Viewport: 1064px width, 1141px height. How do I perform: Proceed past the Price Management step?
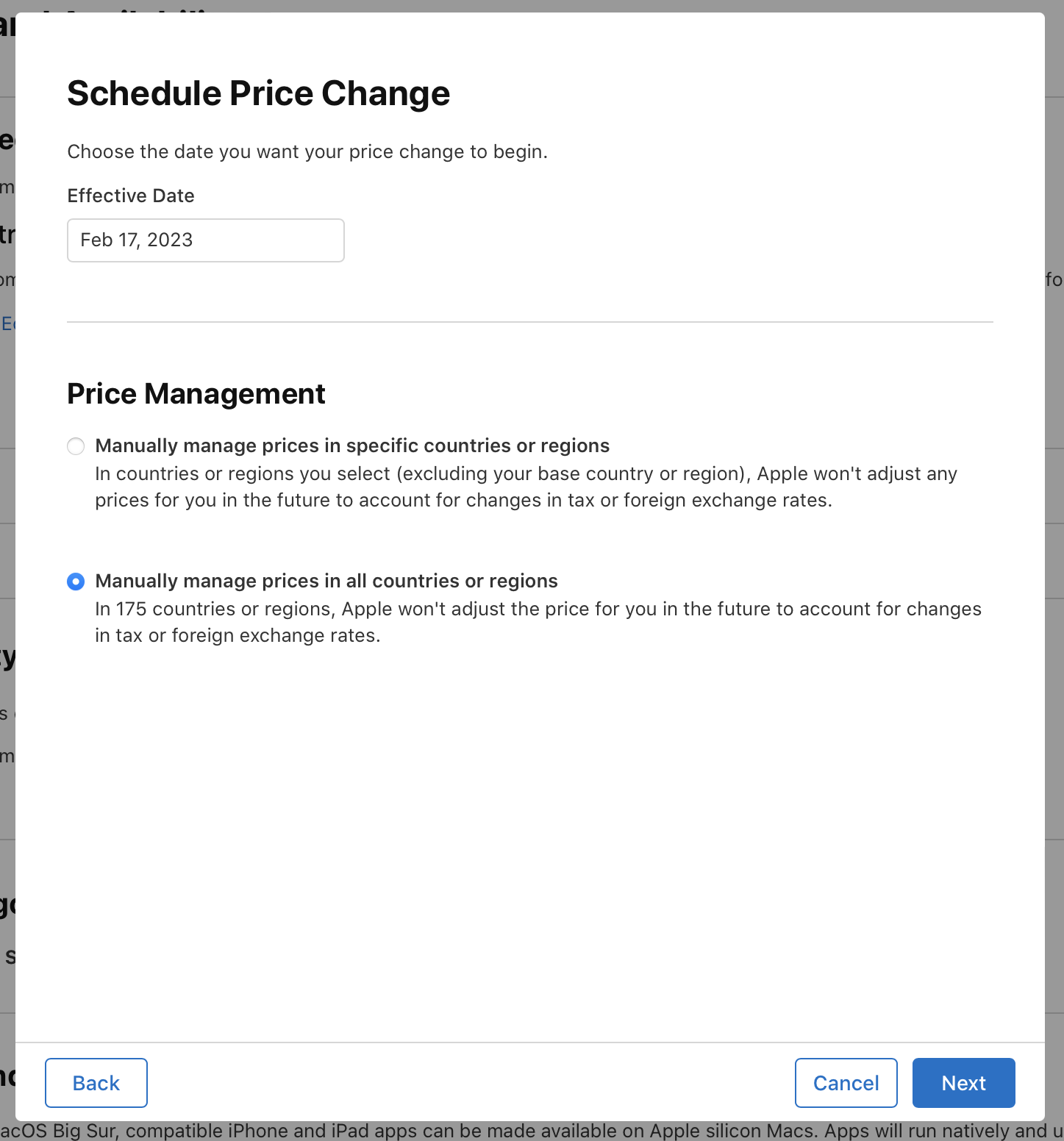[963, 1082]
